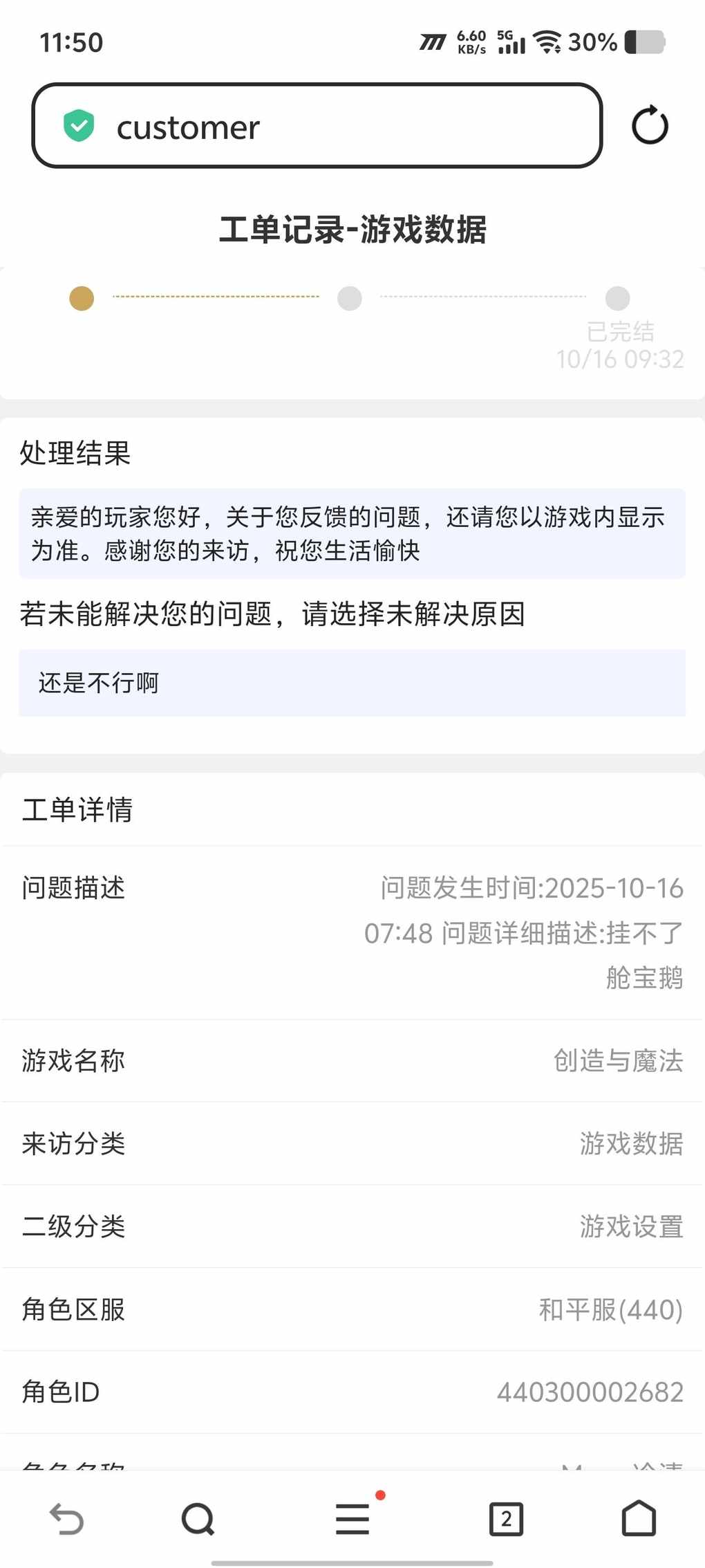Reload the page with the refresh icon
The image size is (705, 1568).
(x=650, y=126)
